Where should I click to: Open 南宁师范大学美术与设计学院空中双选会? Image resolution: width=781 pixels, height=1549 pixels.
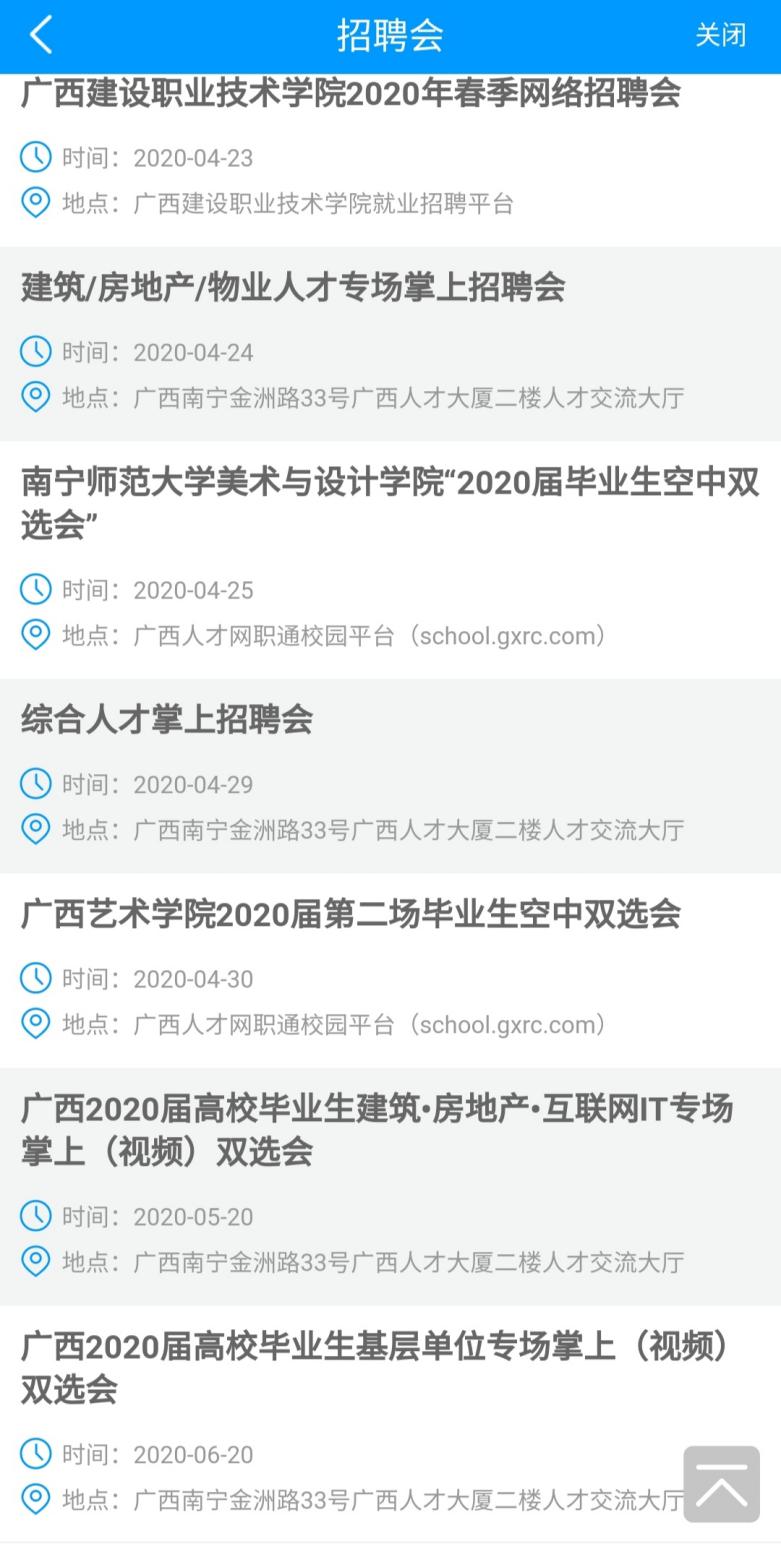(390, 560)
